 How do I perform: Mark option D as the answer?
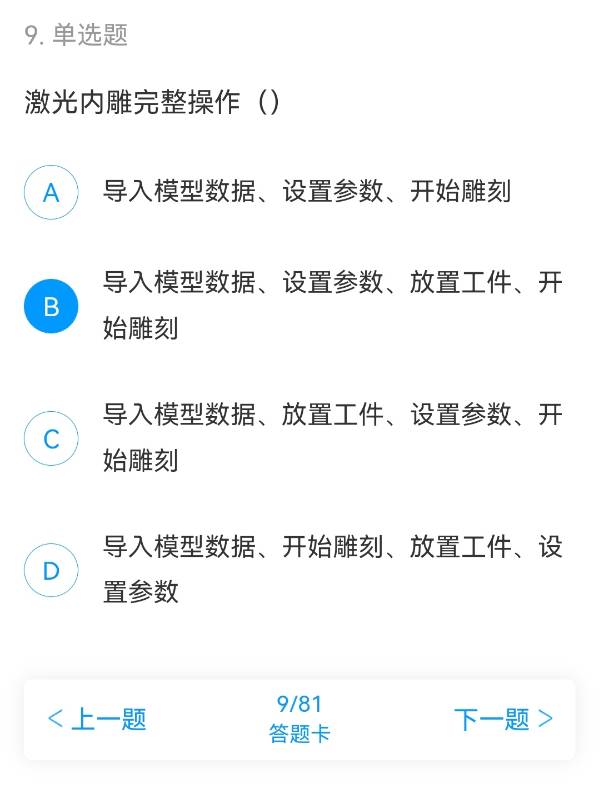[x=51, y=571]
